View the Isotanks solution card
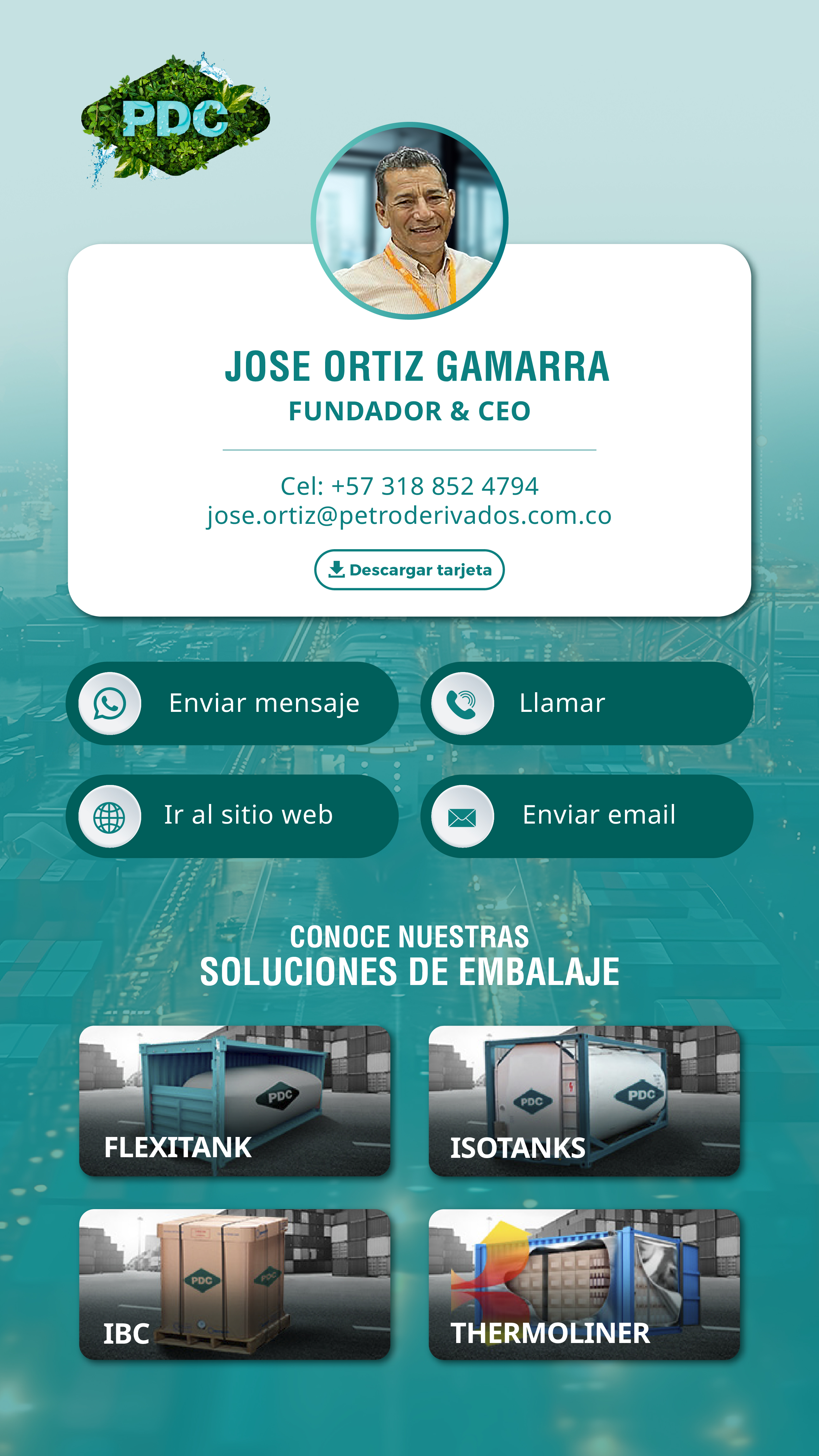The height and width of the screenshot is (1456, 819). 584,1101
